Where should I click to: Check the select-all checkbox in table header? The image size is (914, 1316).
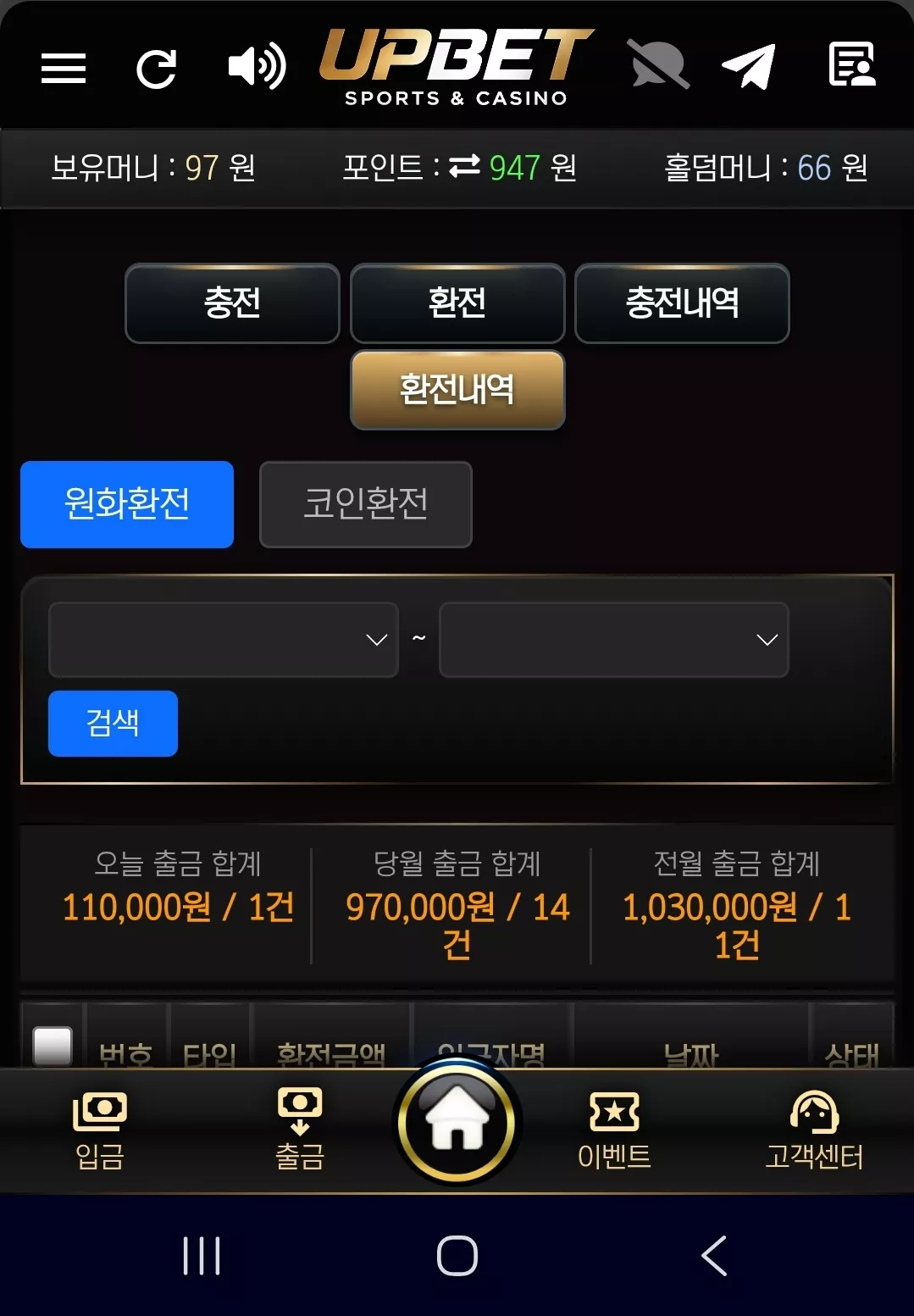(53, 1046)
